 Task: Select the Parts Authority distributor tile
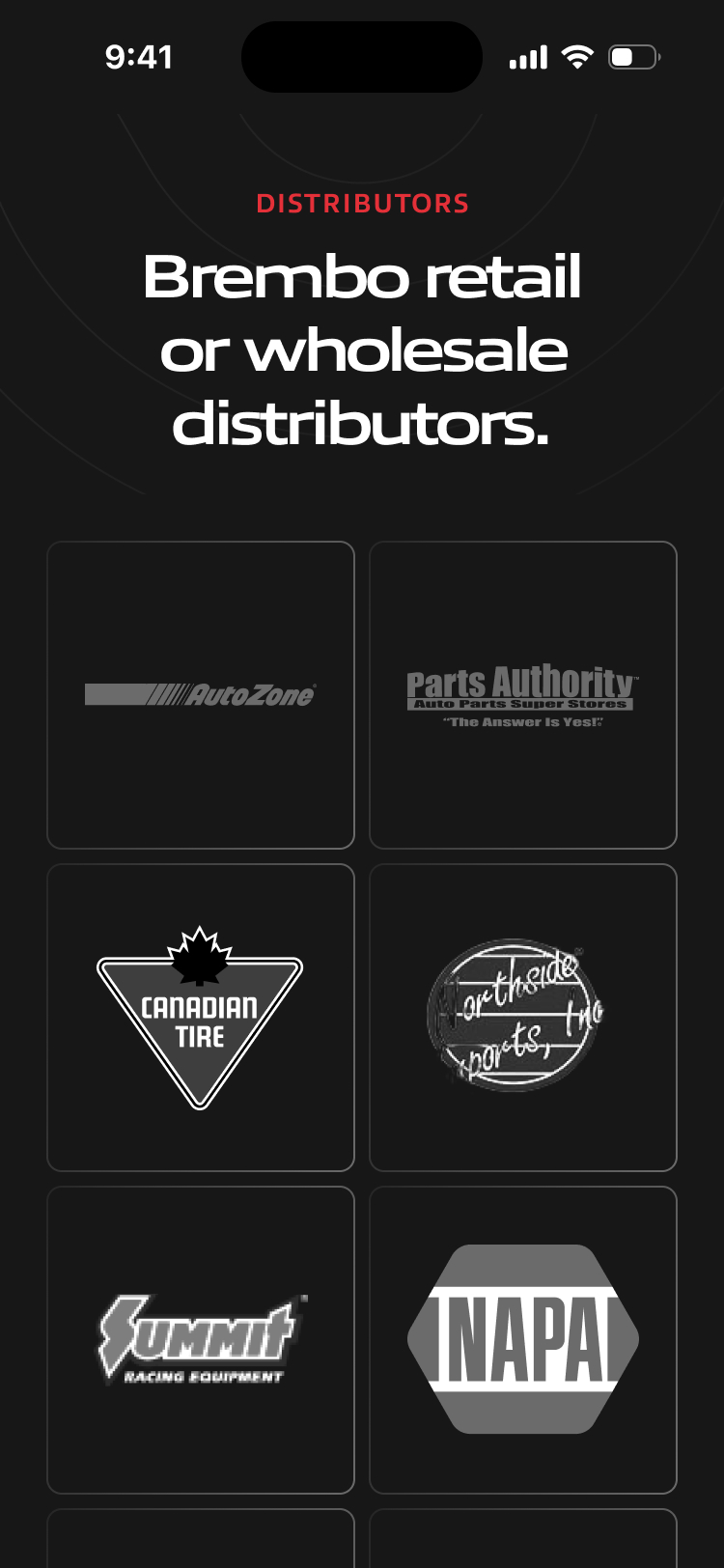click(523, 695)
